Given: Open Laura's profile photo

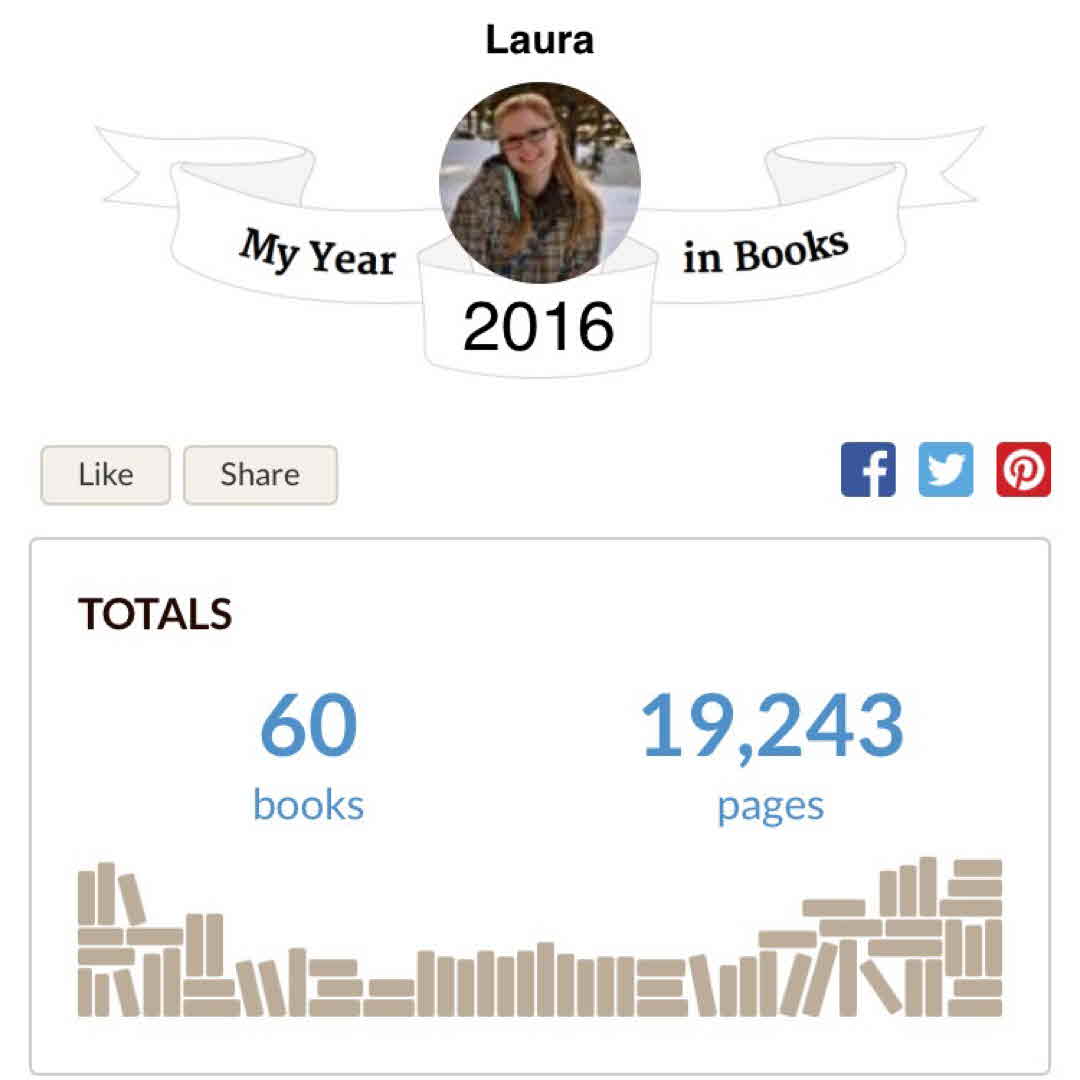Looking at the screenshot, I should point(540,183).
